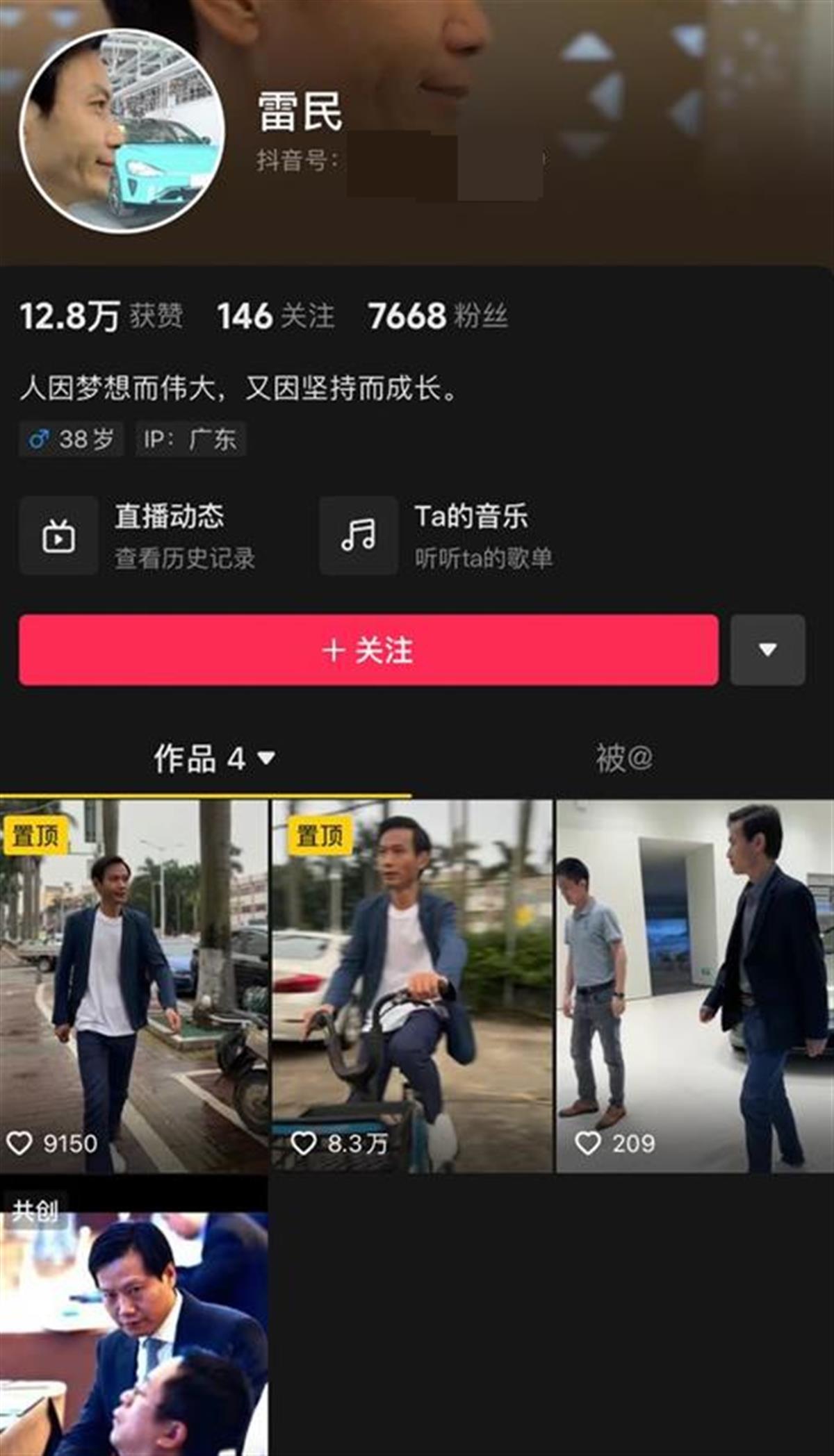834x1456 pixels.
Task: Open the video with 209 likes
Action: pos(694,986)
